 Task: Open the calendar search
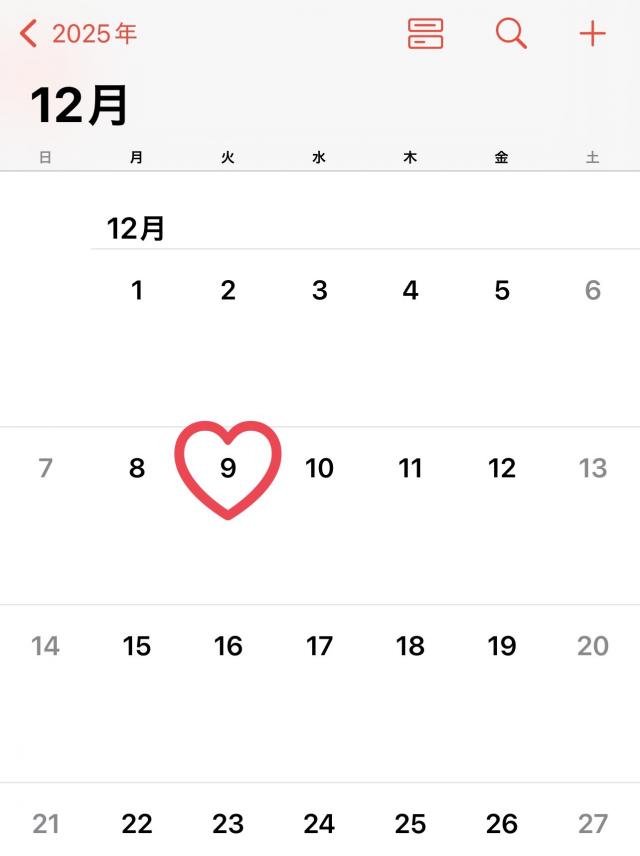coord(511,34)
